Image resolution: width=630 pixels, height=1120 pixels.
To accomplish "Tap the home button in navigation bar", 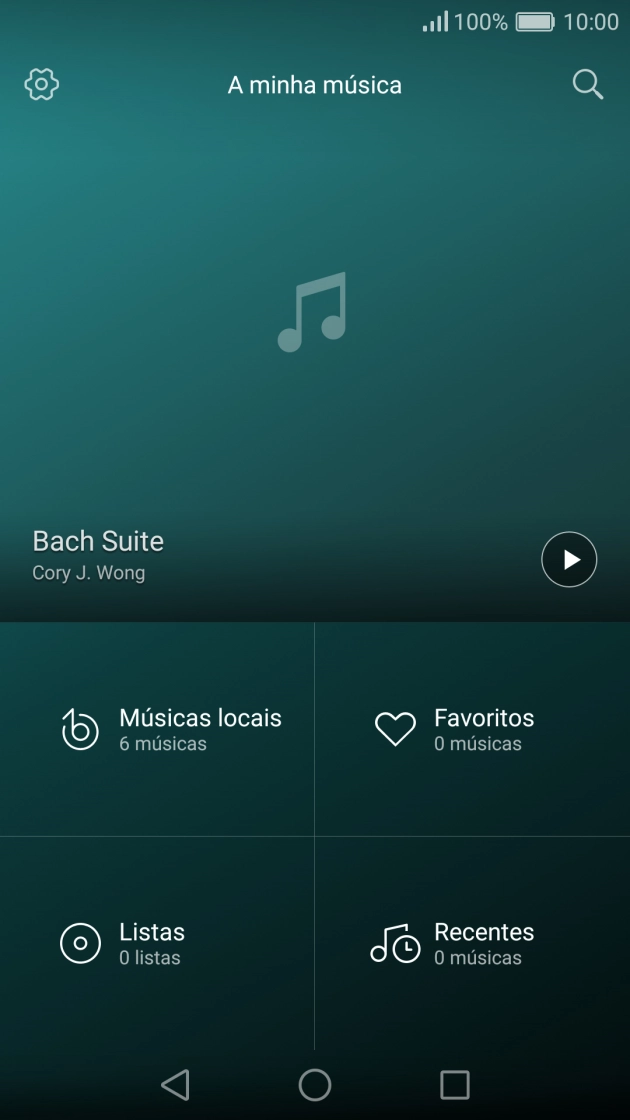I will 315,1085.
